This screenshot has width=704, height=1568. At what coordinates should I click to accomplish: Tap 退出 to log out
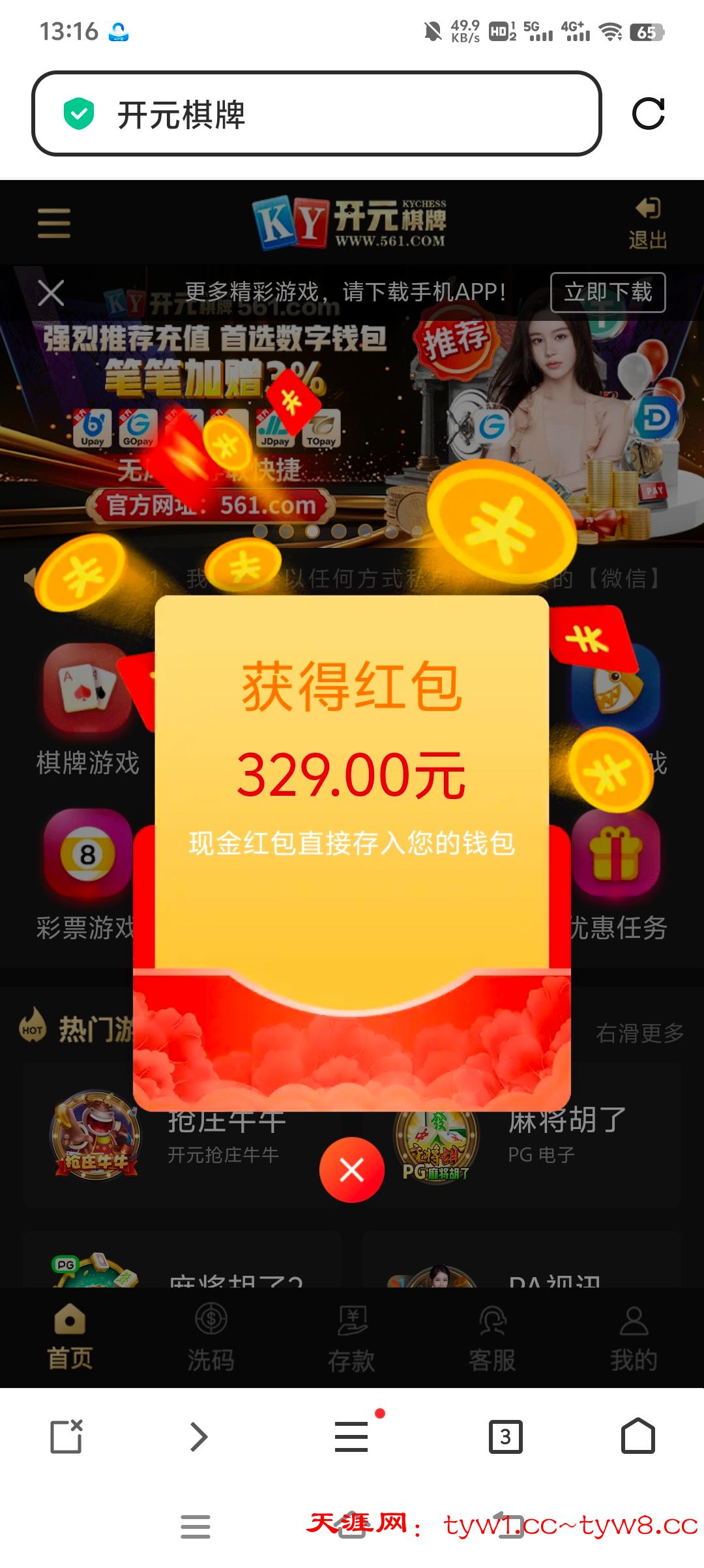pos(648,224)
